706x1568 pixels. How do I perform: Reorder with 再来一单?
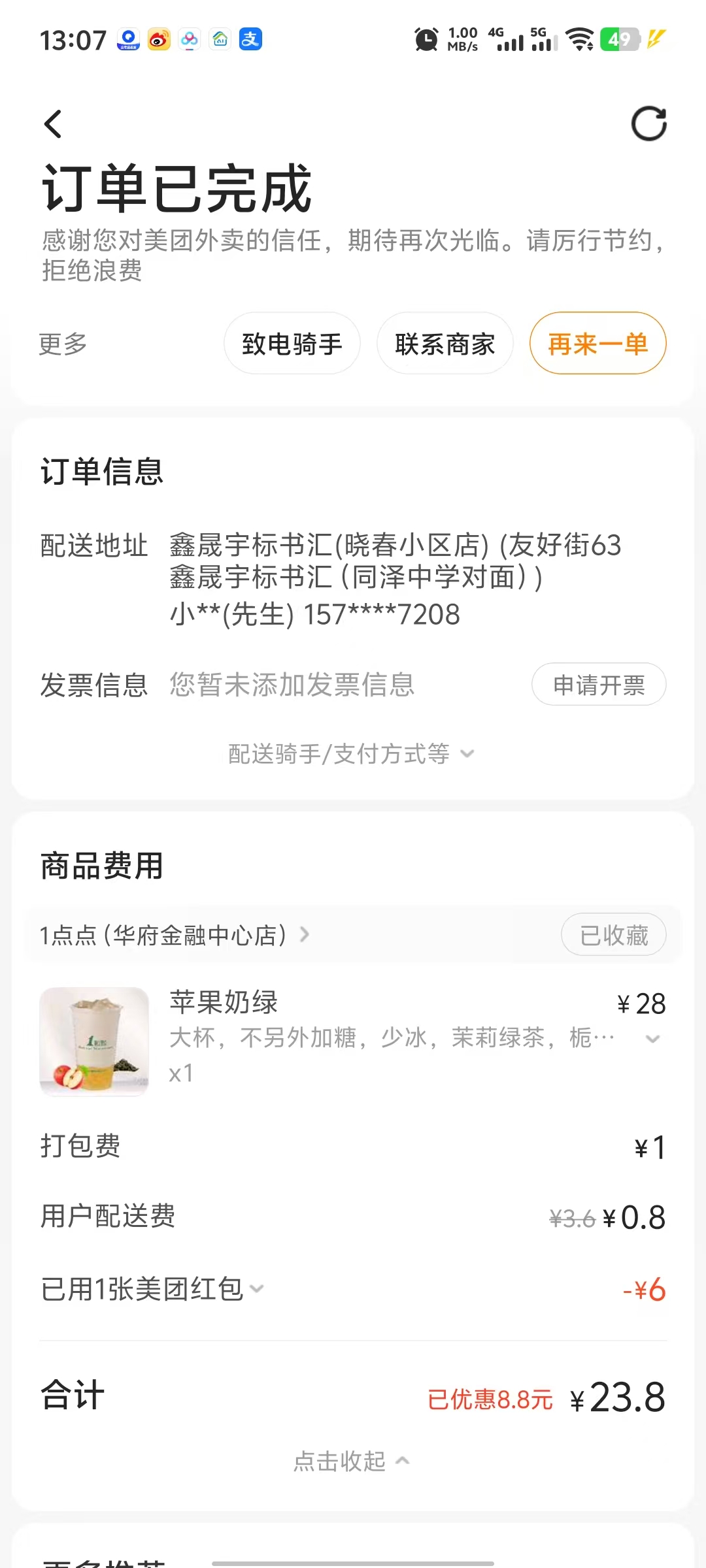pos(597,344)
